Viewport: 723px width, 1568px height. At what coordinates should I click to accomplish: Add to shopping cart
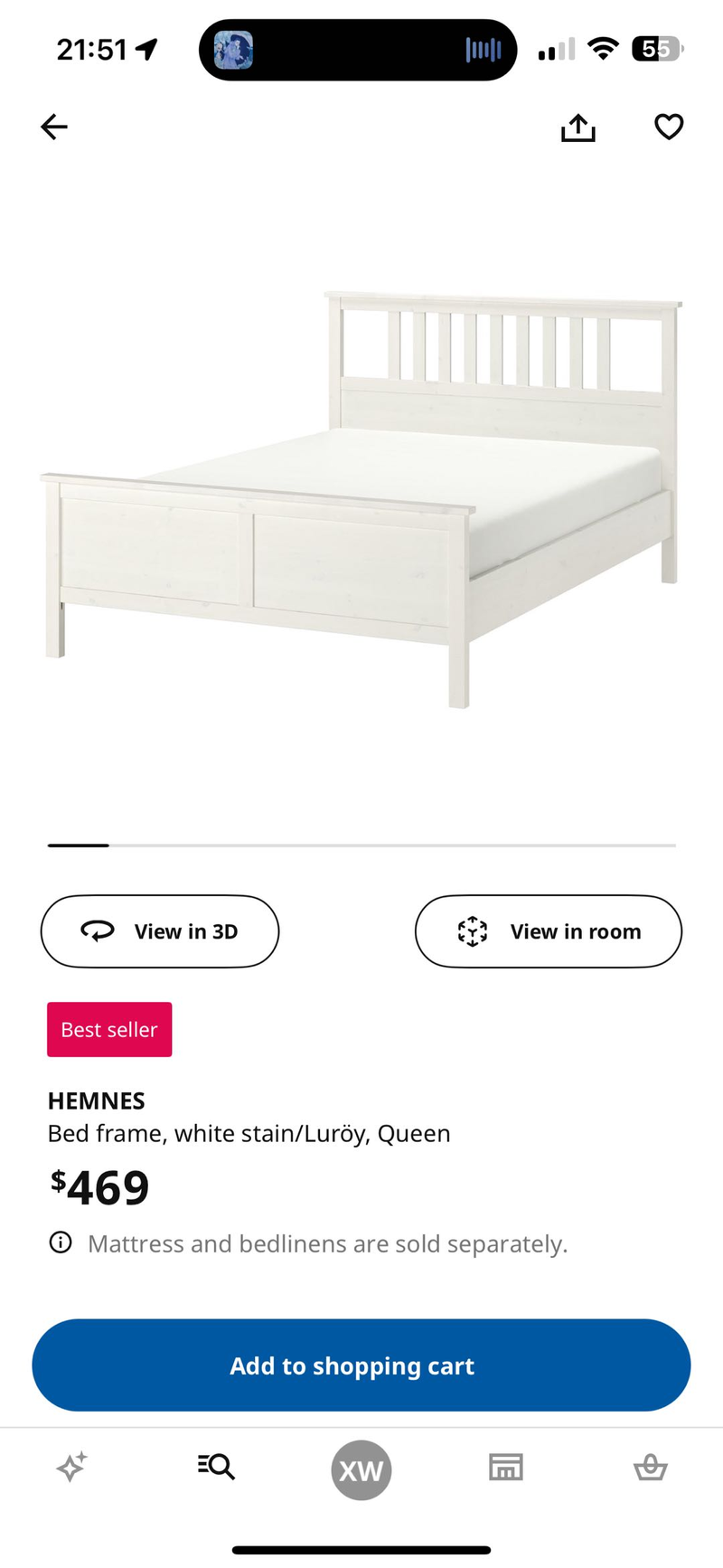point(361,1365)
